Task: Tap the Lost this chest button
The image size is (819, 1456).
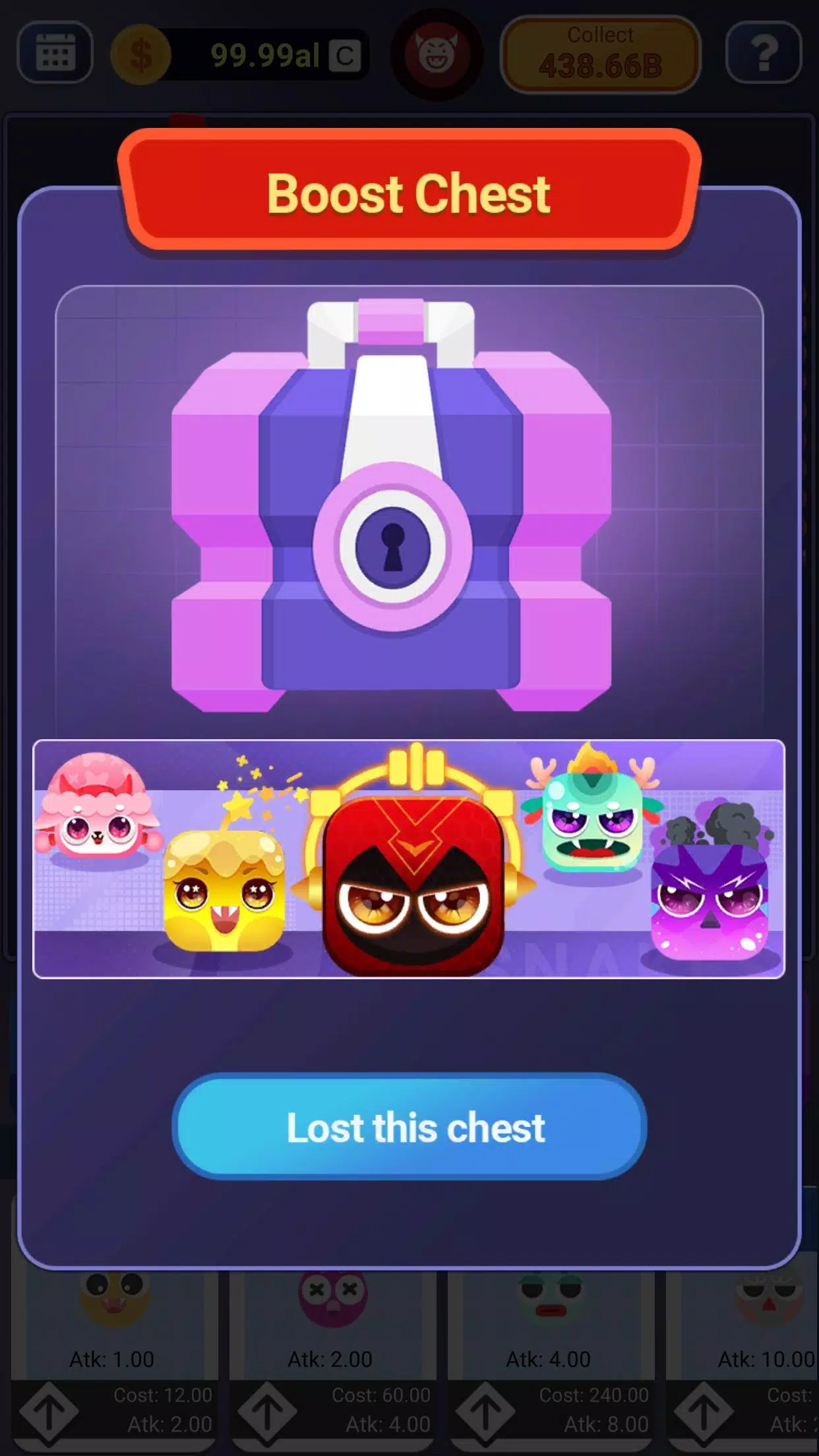Action: tap(409, 1128)
